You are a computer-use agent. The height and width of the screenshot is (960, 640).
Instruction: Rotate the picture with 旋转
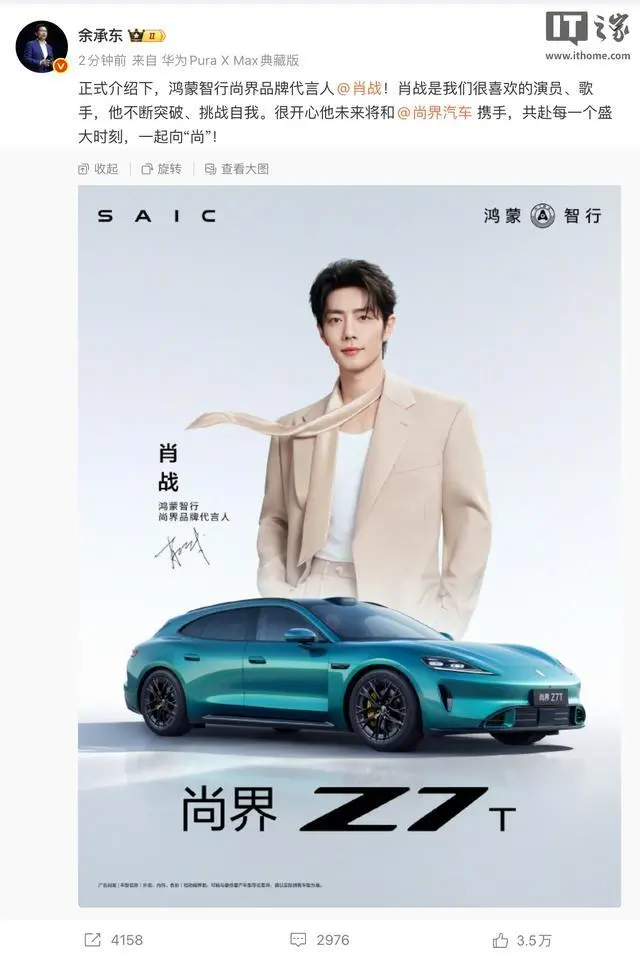(162, 169)
